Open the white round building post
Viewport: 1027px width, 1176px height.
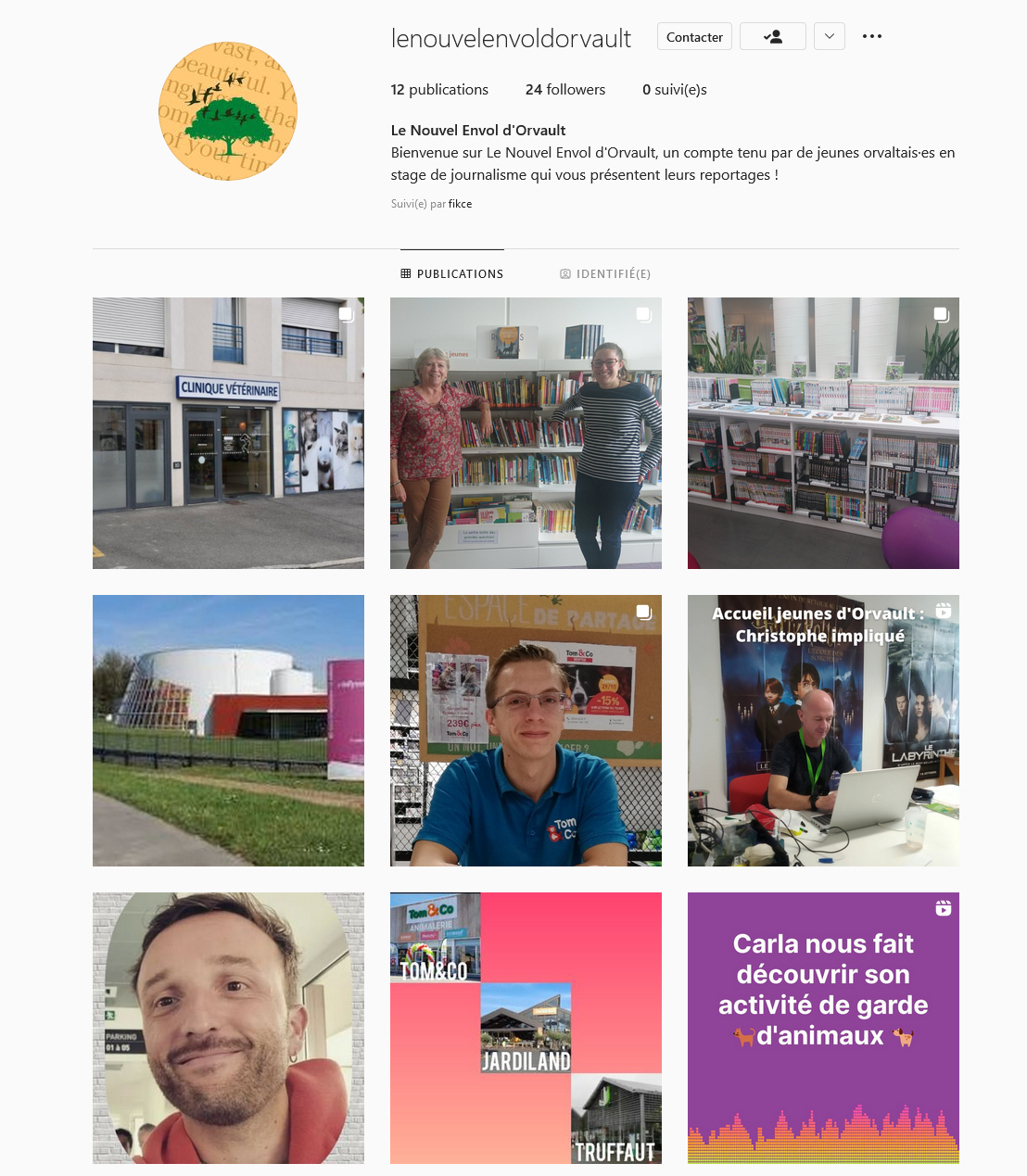228,730
